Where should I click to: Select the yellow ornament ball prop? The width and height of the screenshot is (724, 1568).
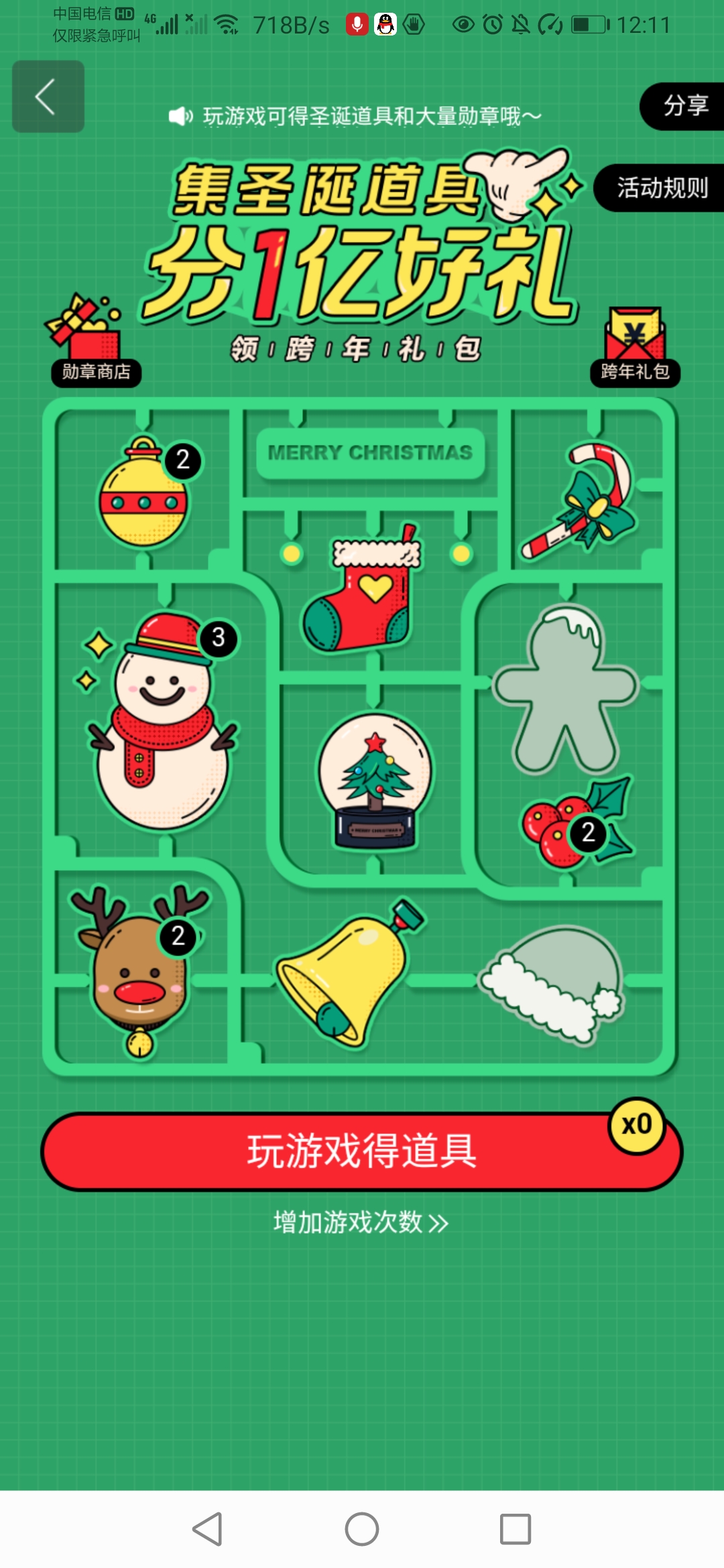[143, 496]
